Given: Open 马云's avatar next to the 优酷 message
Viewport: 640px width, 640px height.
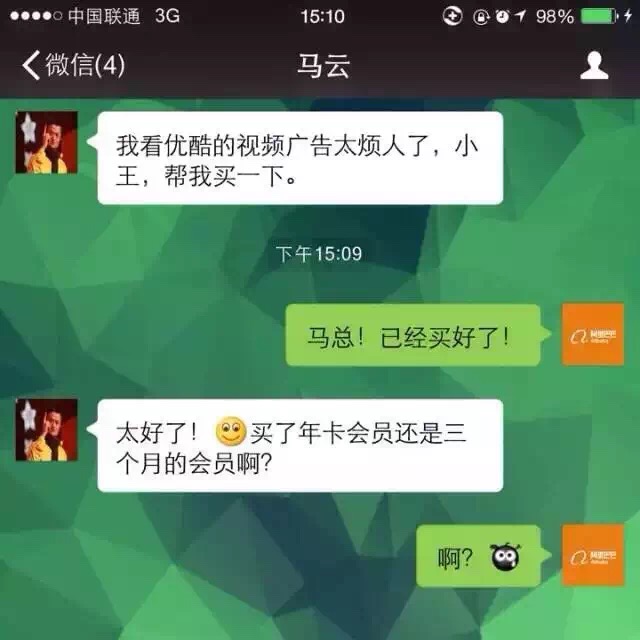Looking at the screenshot, I should point(47,141).
